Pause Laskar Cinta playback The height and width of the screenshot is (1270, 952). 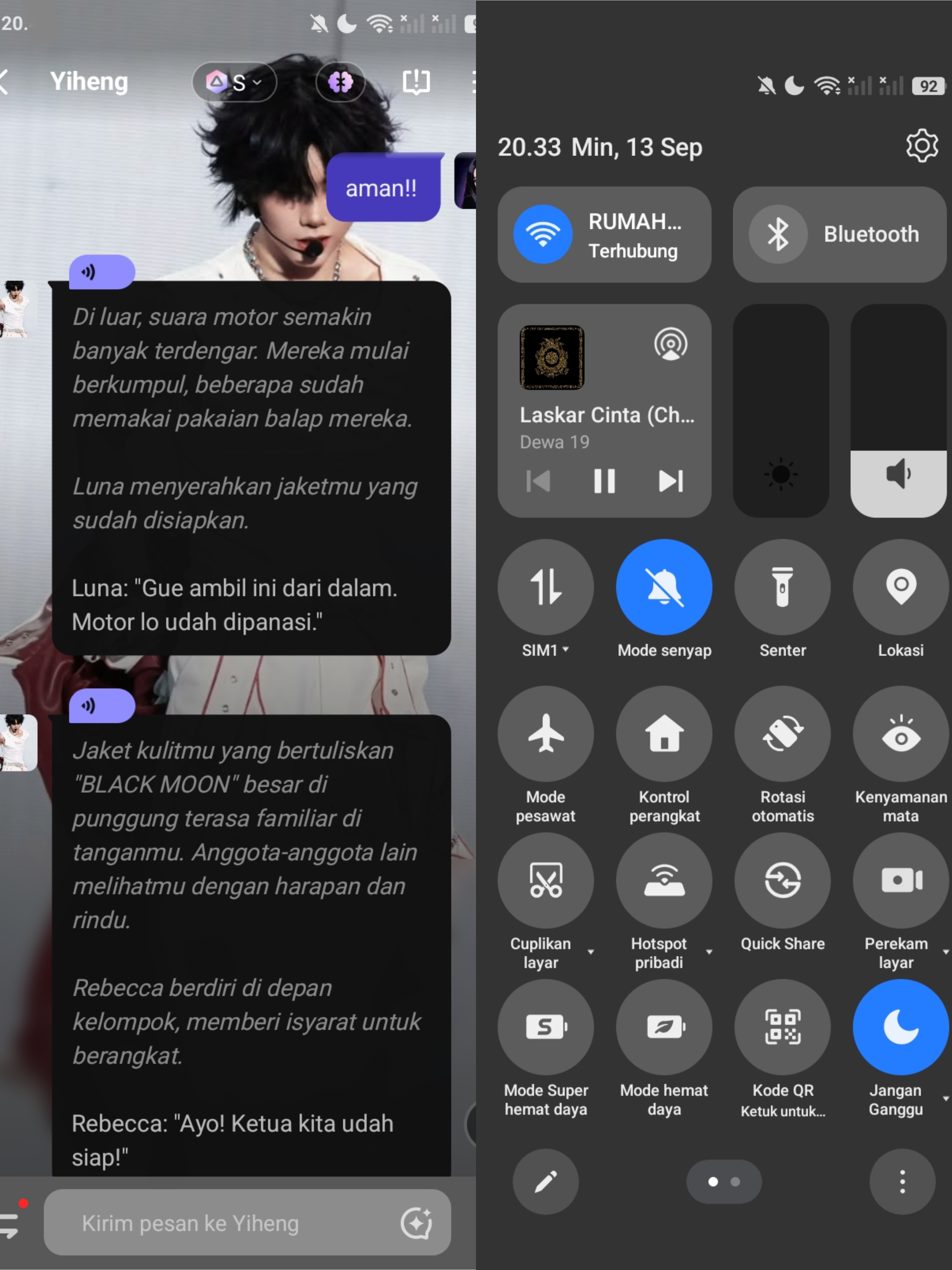point(604,481)
